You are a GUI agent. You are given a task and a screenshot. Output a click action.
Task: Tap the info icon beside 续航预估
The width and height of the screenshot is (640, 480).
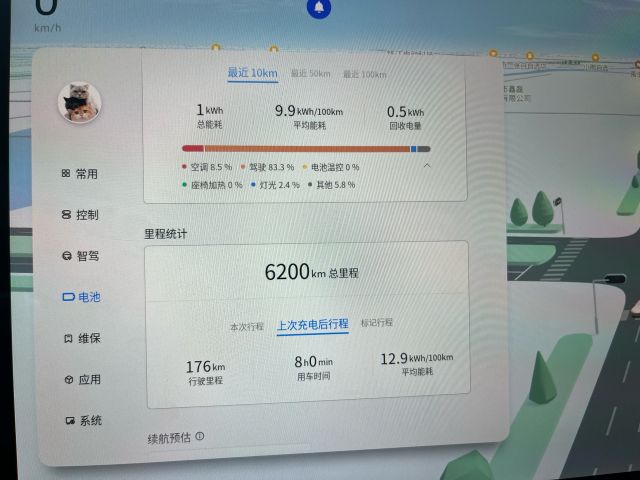(x=200, y=436)
